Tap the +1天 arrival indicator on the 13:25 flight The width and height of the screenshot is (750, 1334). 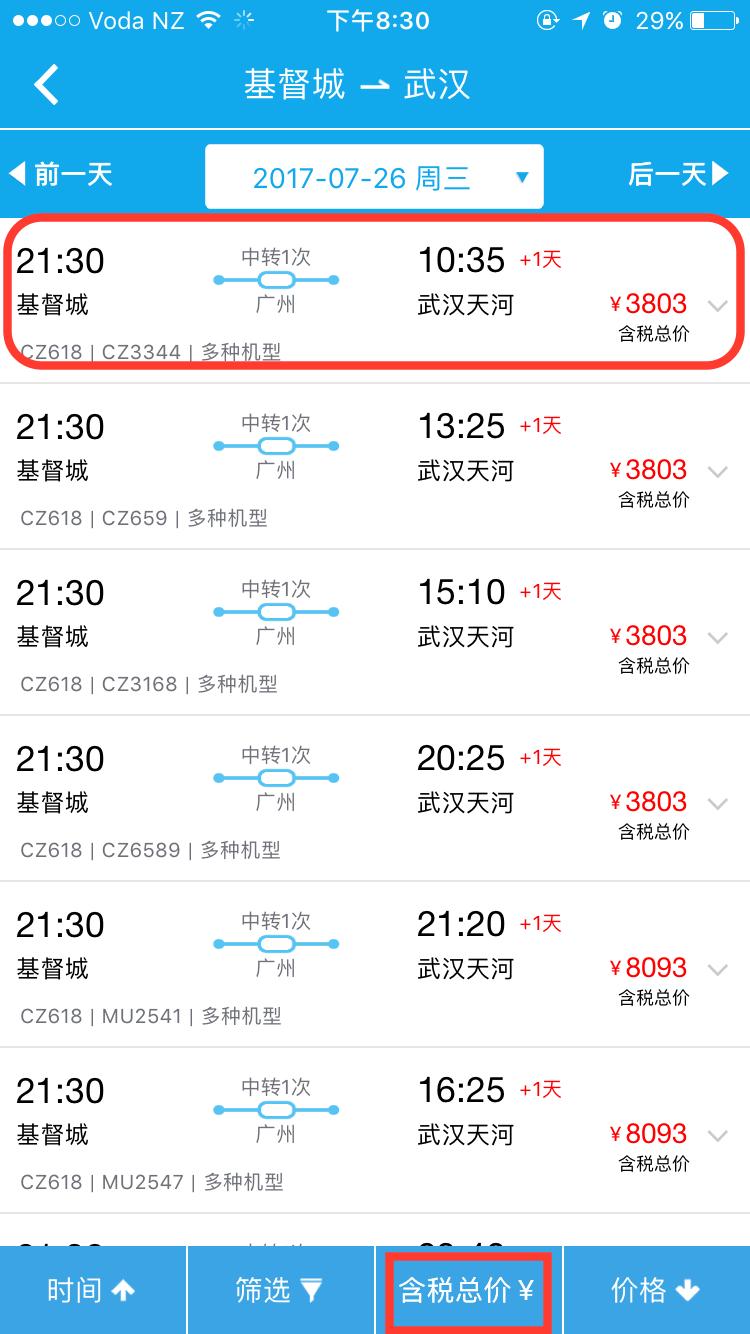[x=540, y=424]
